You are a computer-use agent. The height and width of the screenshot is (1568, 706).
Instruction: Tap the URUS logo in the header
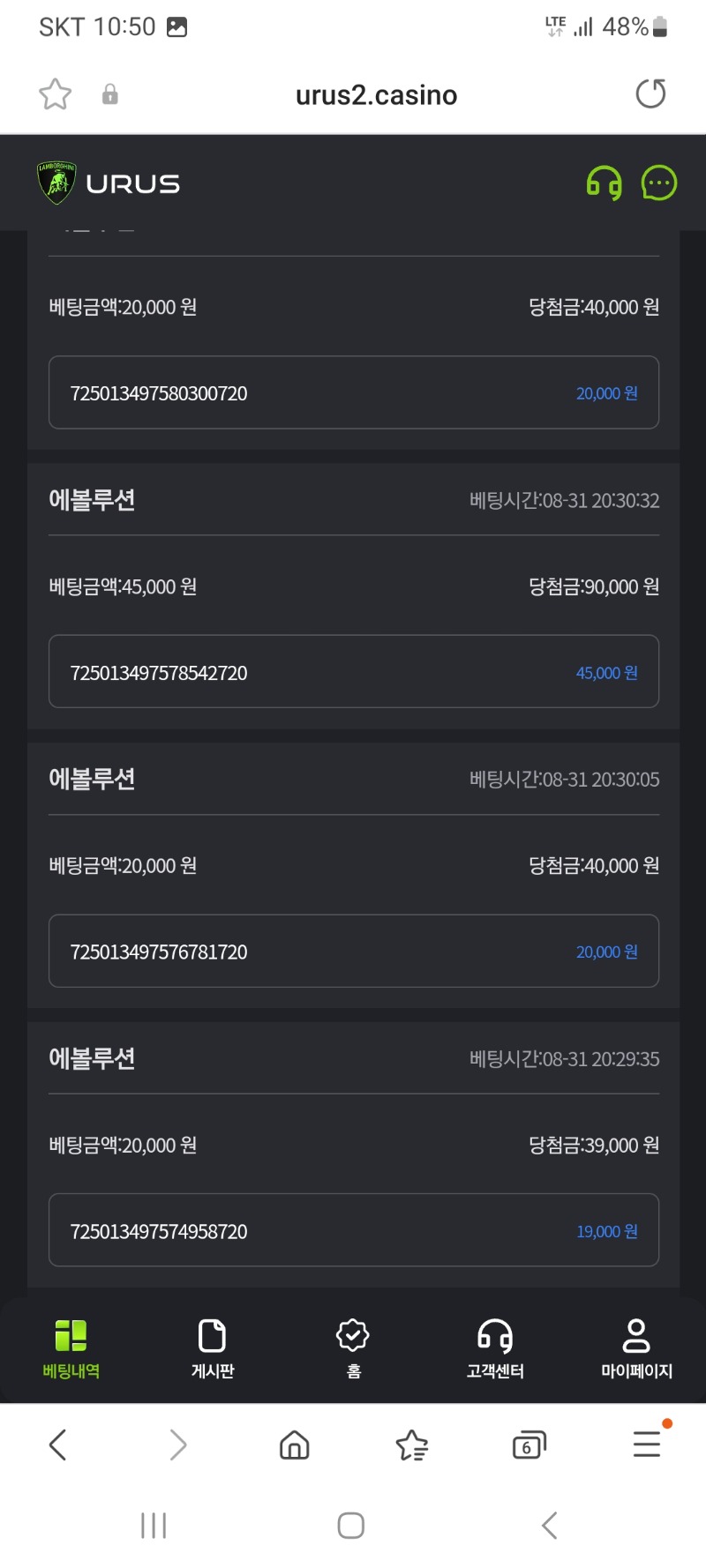click(x=109, y=183)
